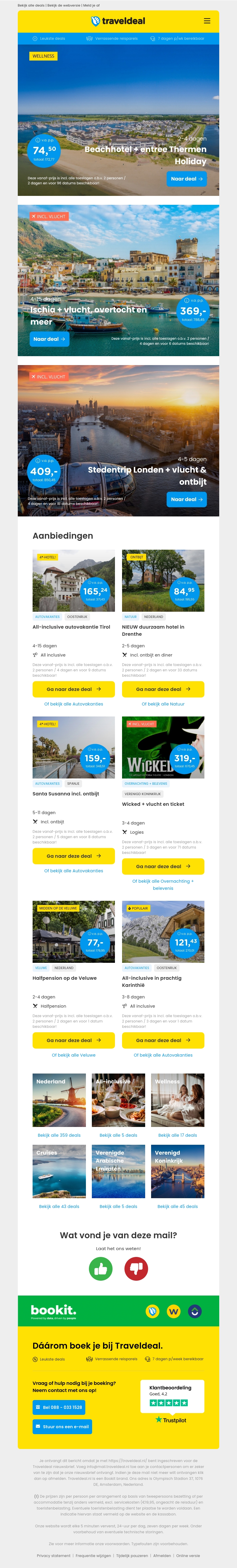Open 'Bekijk alle 45 deals' for Verenigd Koninkrijk
This screenshot has height=1568, width=237.
pyautogui.click(x=177, y=1206)
